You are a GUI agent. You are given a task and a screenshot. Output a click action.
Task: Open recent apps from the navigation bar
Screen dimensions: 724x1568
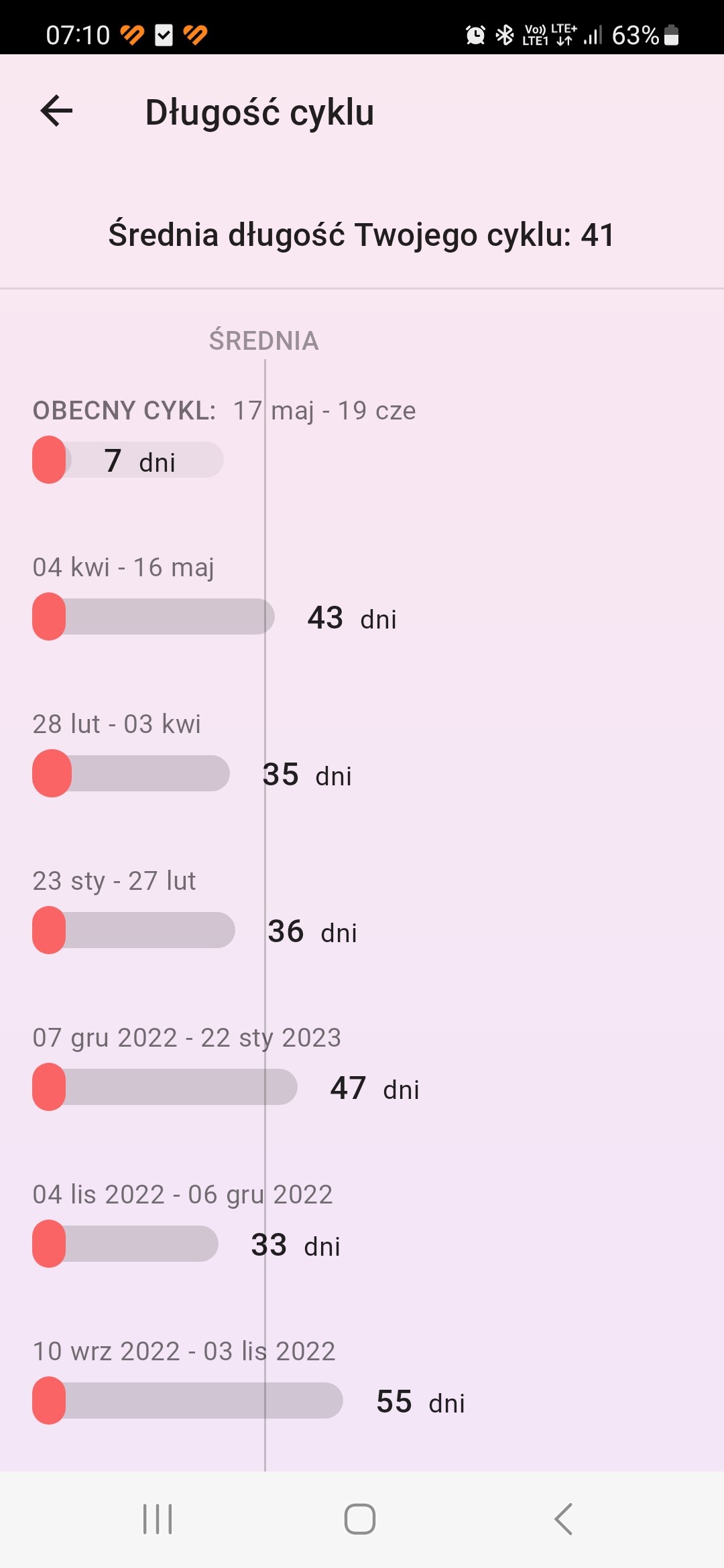158,1519
